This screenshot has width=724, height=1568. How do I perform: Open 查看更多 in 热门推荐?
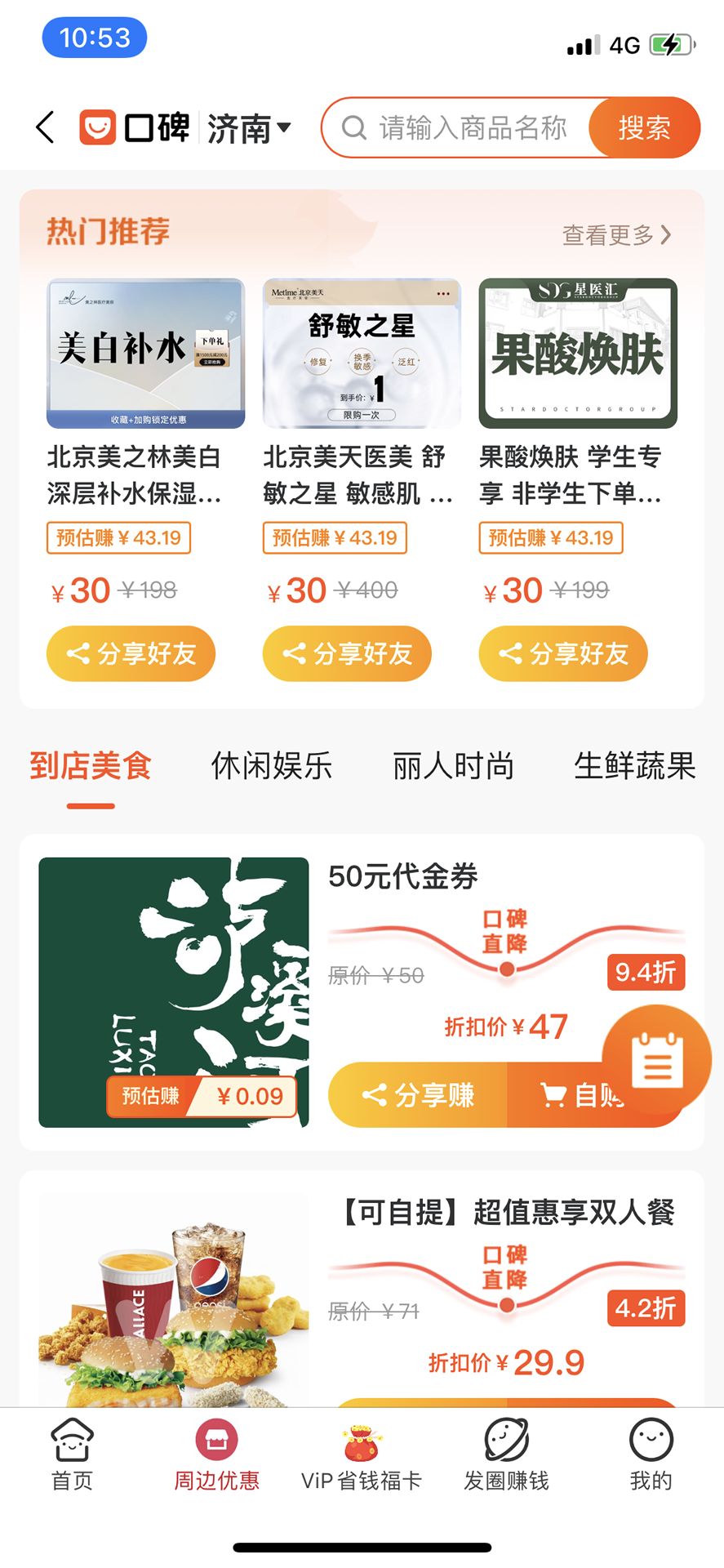pos(616,235)
